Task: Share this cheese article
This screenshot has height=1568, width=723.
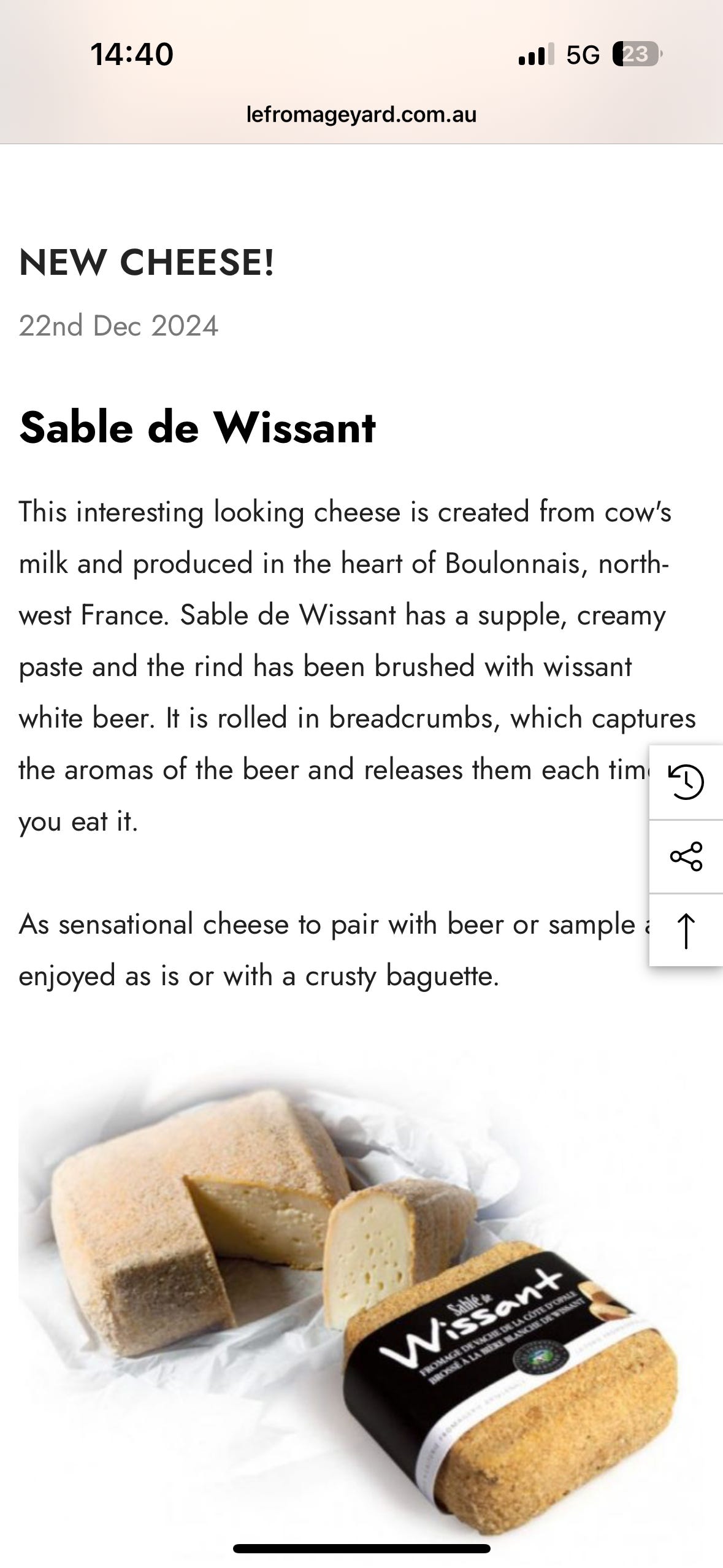Action: click(686, 856)
